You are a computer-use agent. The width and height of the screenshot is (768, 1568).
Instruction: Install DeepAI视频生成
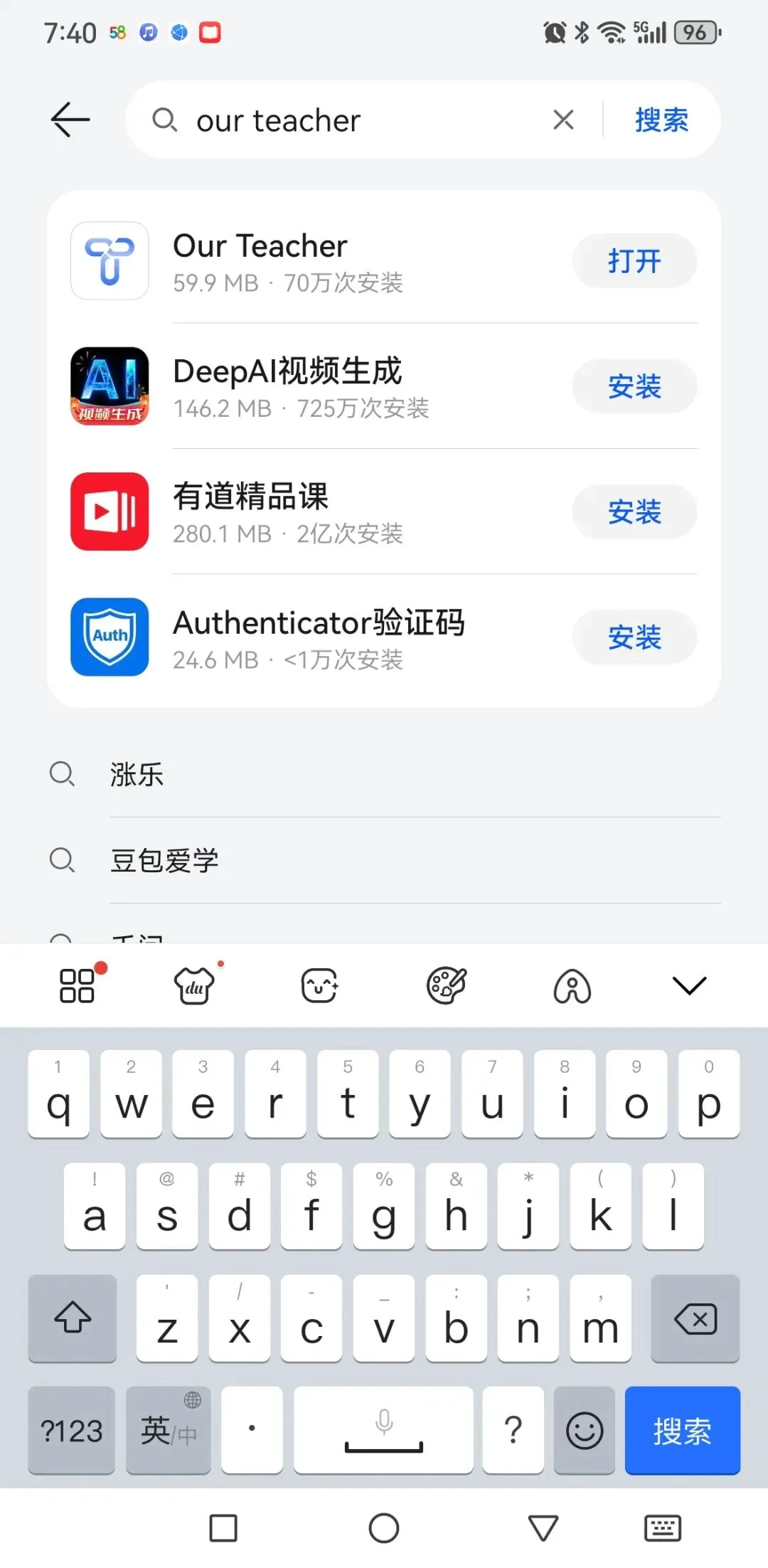coord(634,386)
